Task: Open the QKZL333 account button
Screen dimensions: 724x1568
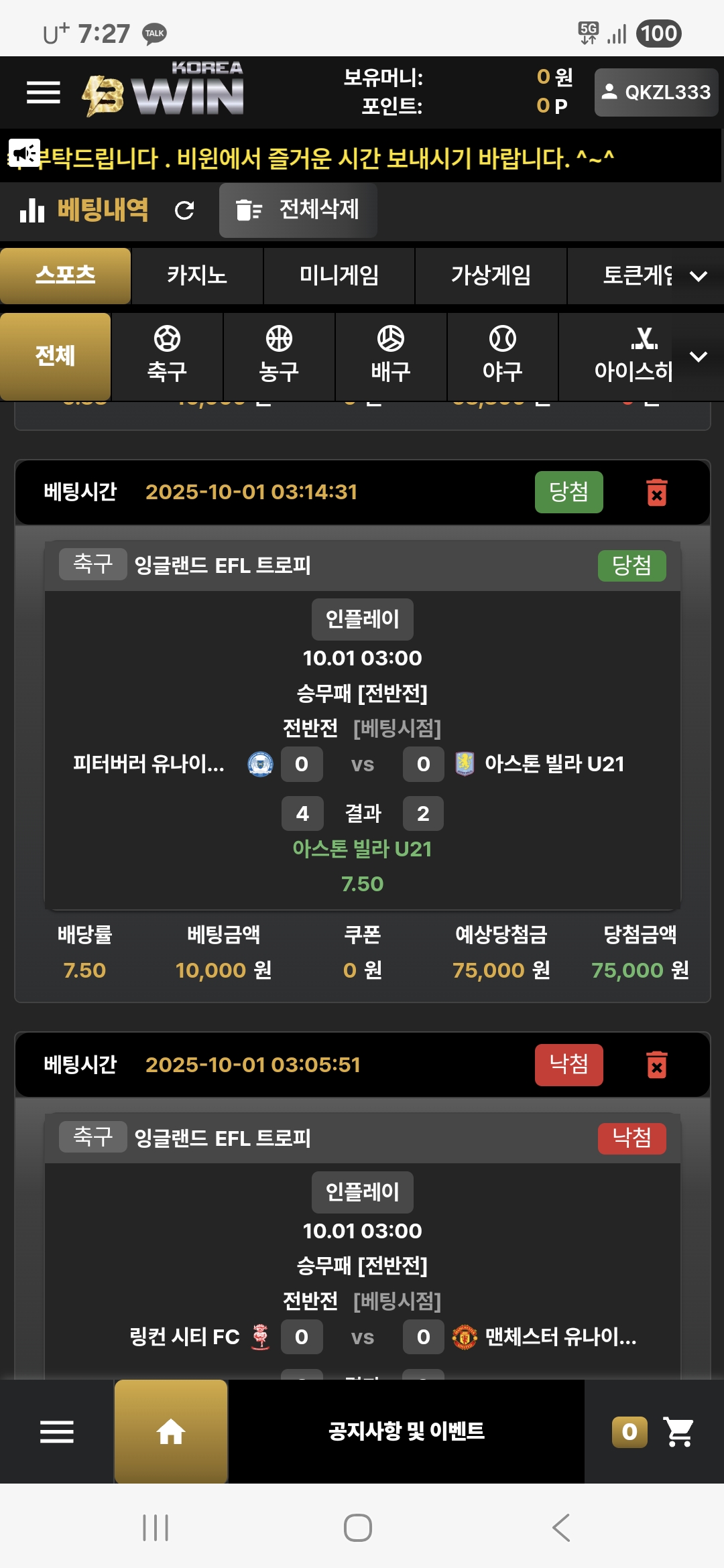Action: pyautogui.click(x=656, y=92)
